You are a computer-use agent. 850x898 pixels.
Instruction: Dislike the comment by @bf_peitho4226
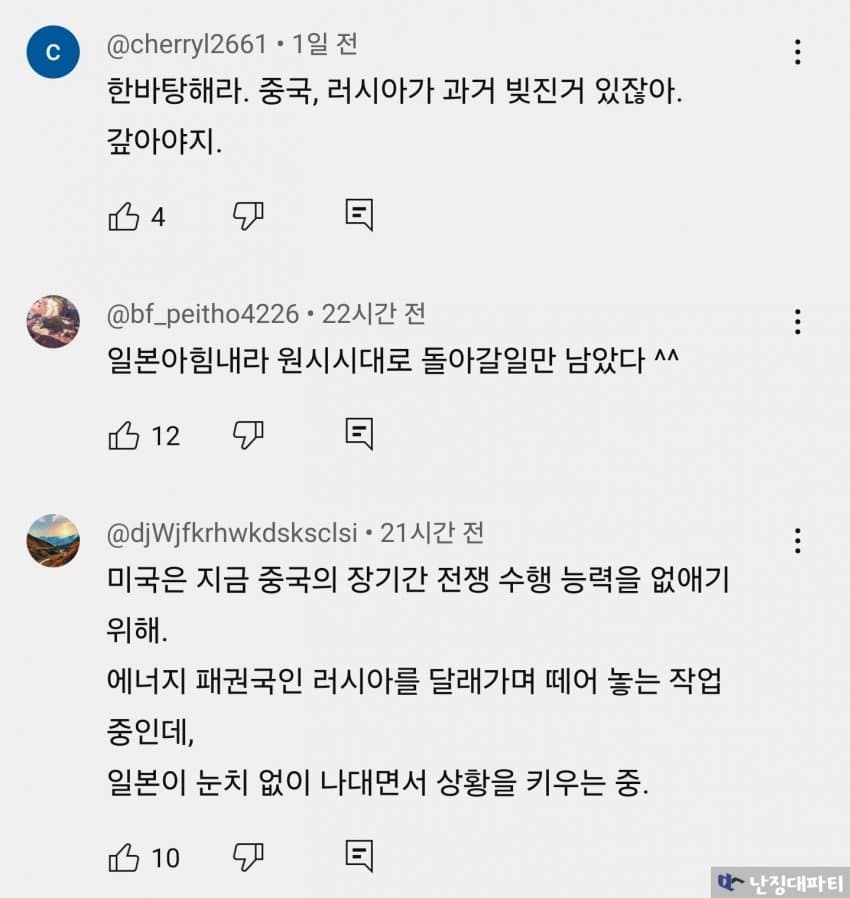pos(248,434)
